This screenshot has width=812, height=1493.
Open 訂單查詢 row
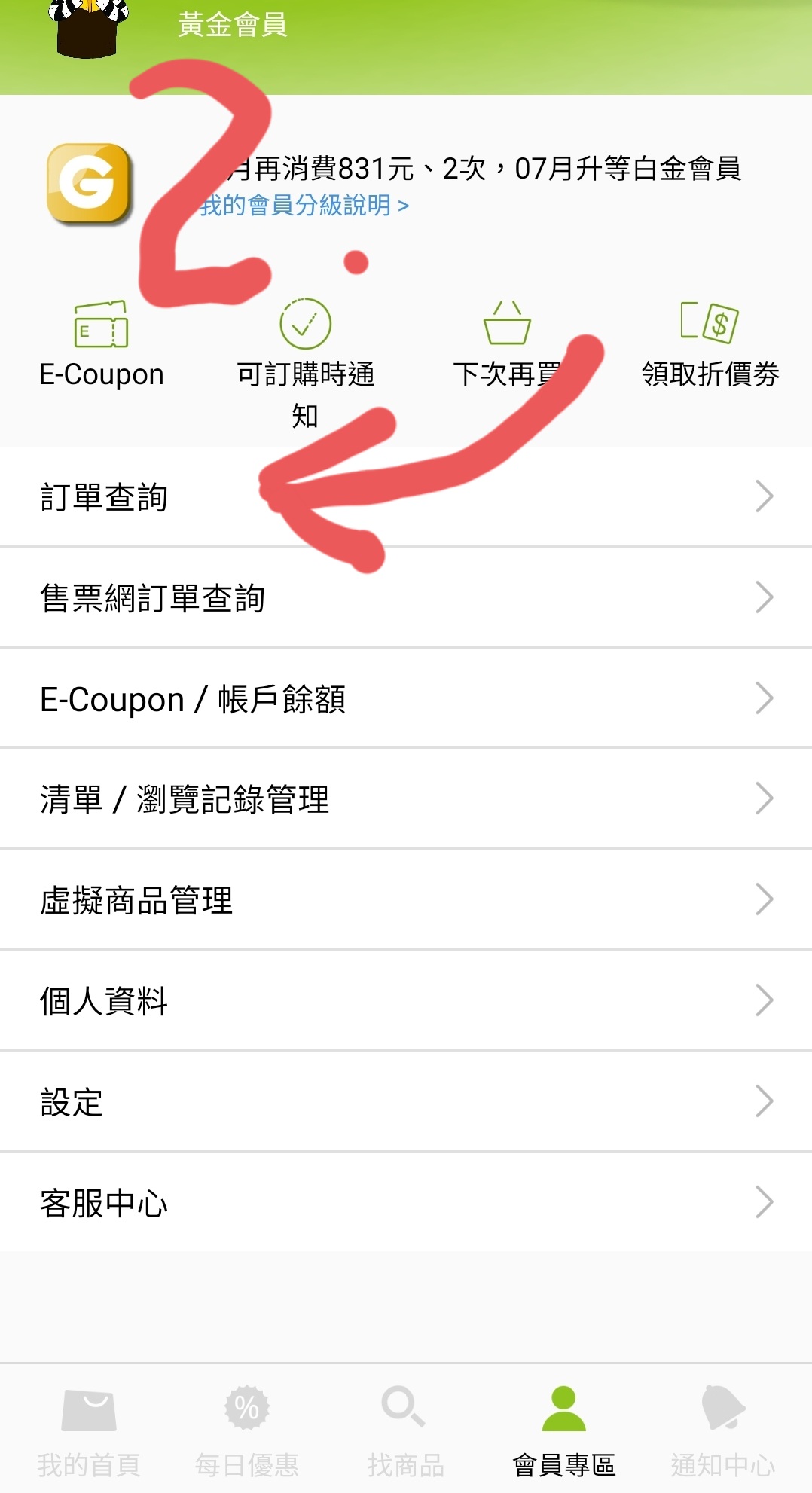point(406,496)
